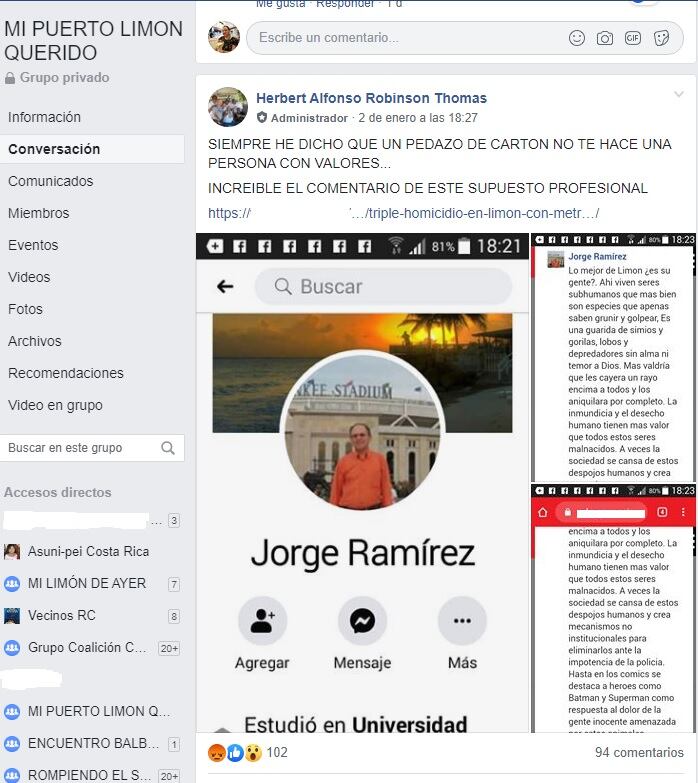Screen dimensions: 698x783
Task: Open the MI LIMÓN DE AYER shortcut
Action: point(86,583)
